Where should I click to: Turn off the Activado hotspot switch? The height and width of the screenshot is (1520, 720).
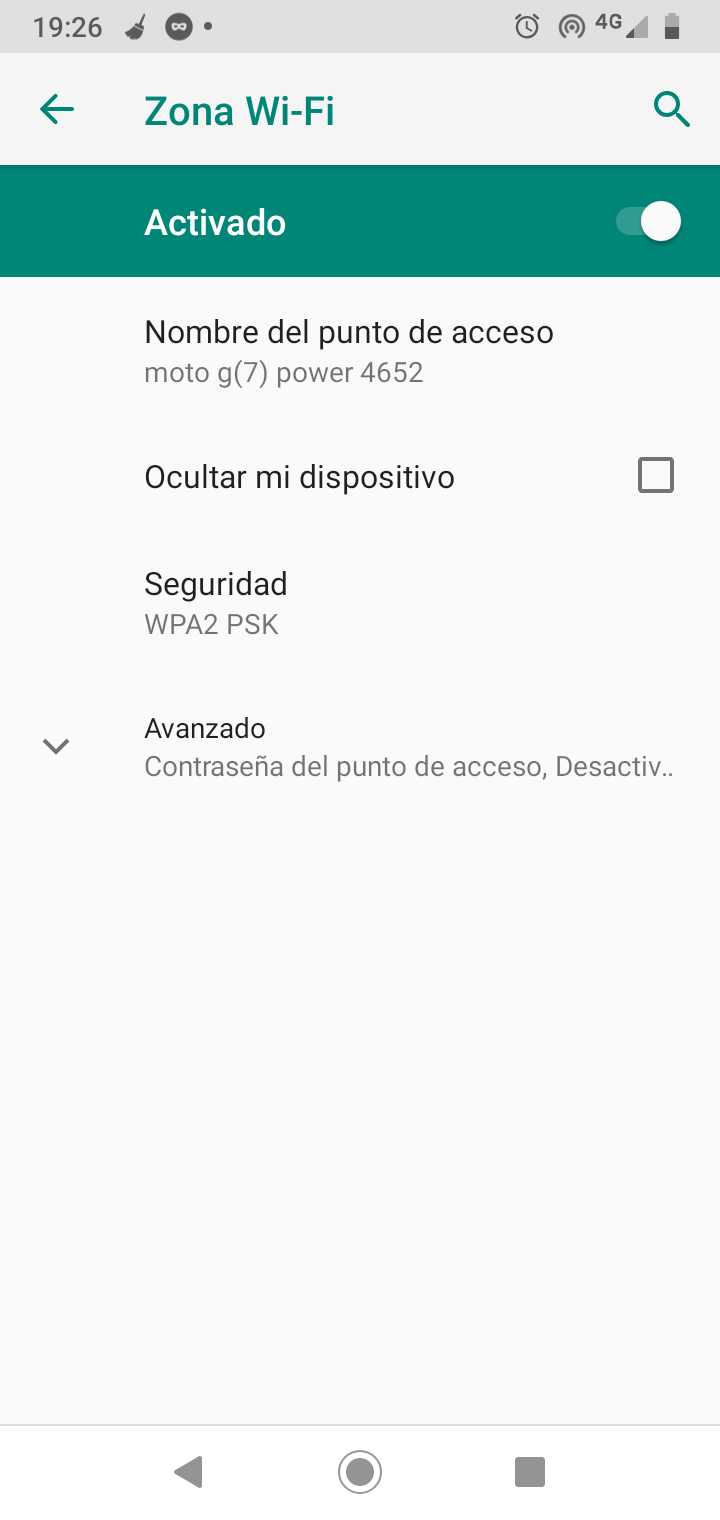pyautogui.click(x=649, y=221)
